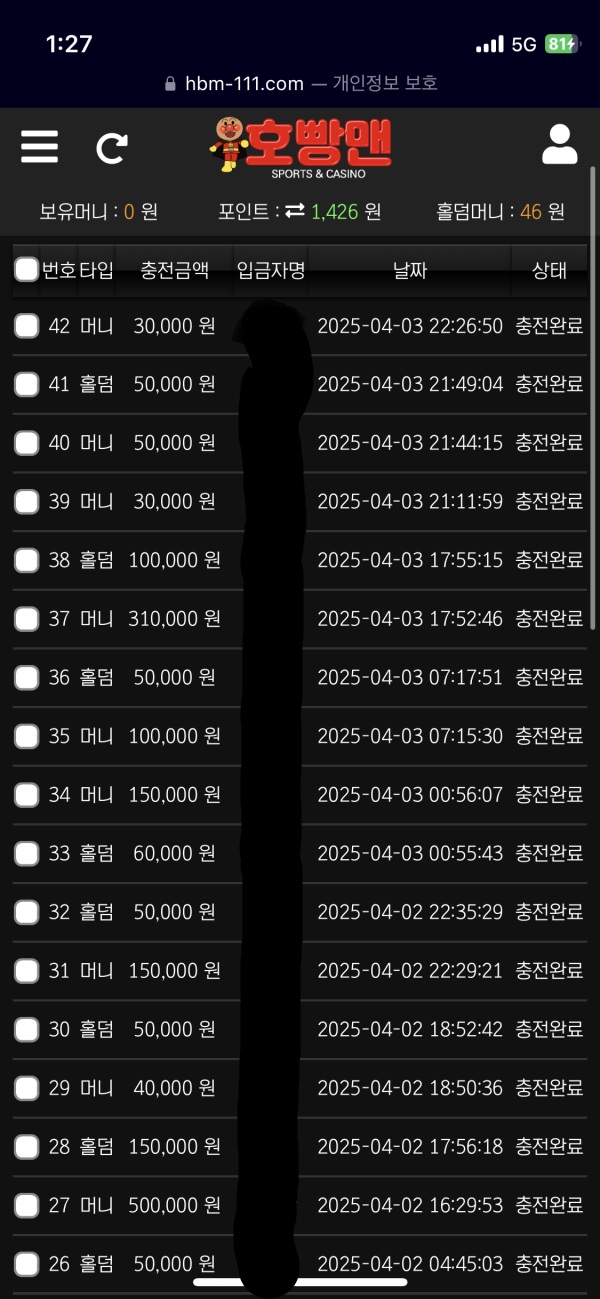Tap the points exchange arrows icon
The width and height of the screenshot is (600, 1299).
coord(295,211)
